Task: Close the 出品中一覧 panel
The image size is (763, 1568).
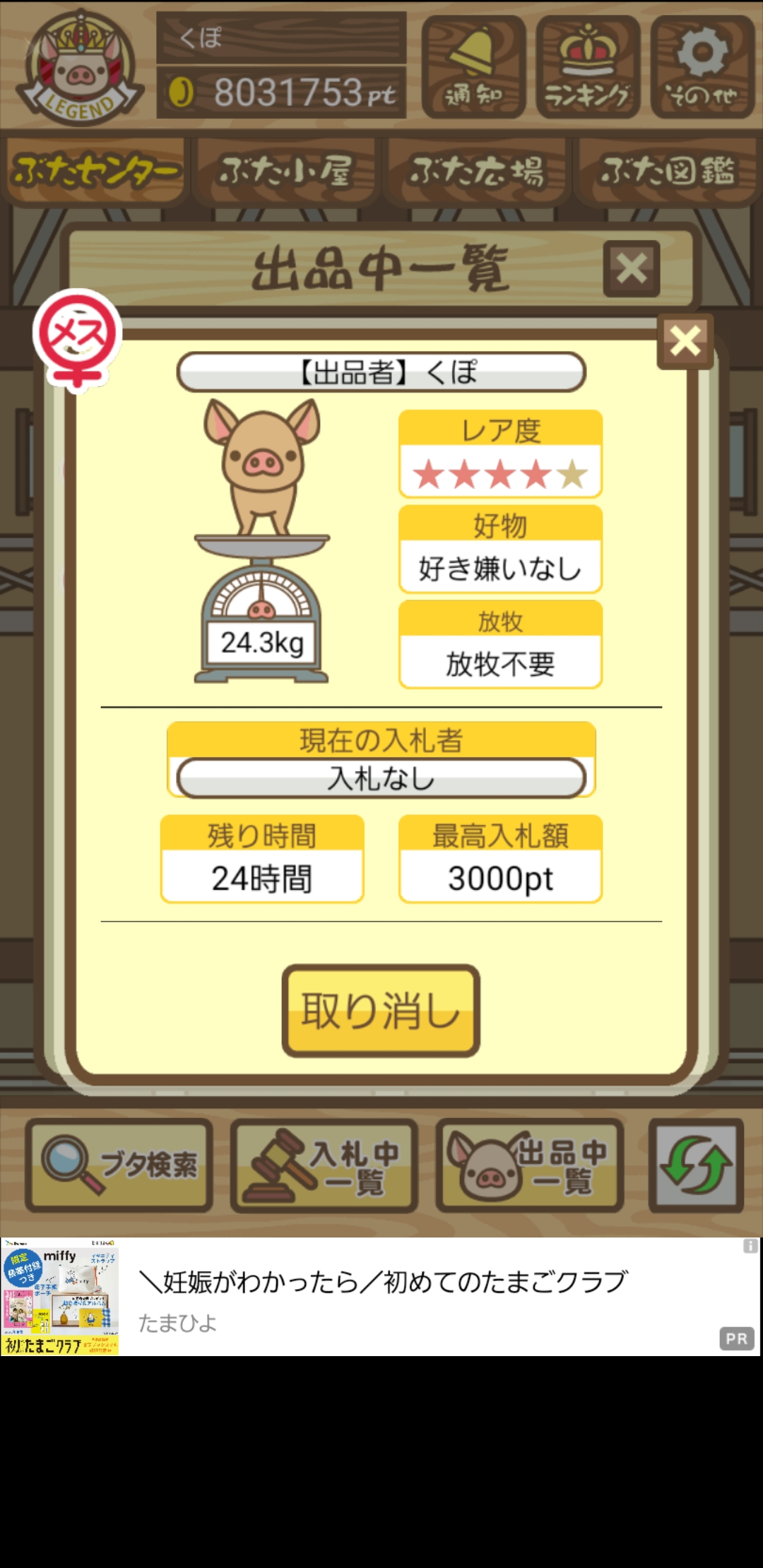Action: click(x=631, y=269)
